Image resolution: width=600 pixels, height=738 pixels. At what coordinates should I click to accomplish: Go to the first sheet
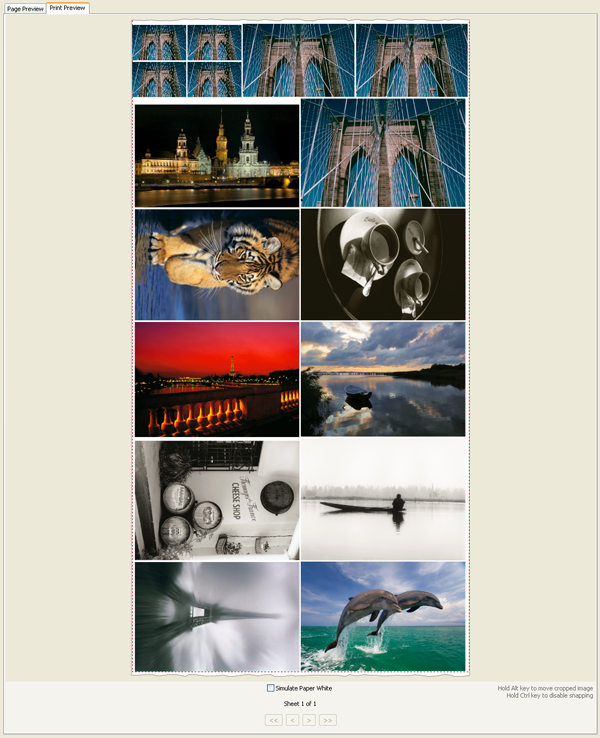(273, 720)
